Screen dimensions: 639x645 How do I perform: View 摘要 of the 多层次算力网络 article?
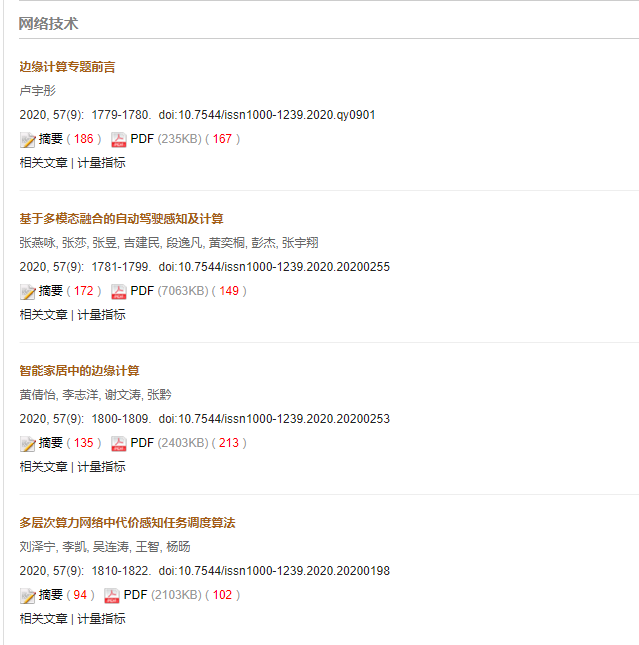coord(50,595)
